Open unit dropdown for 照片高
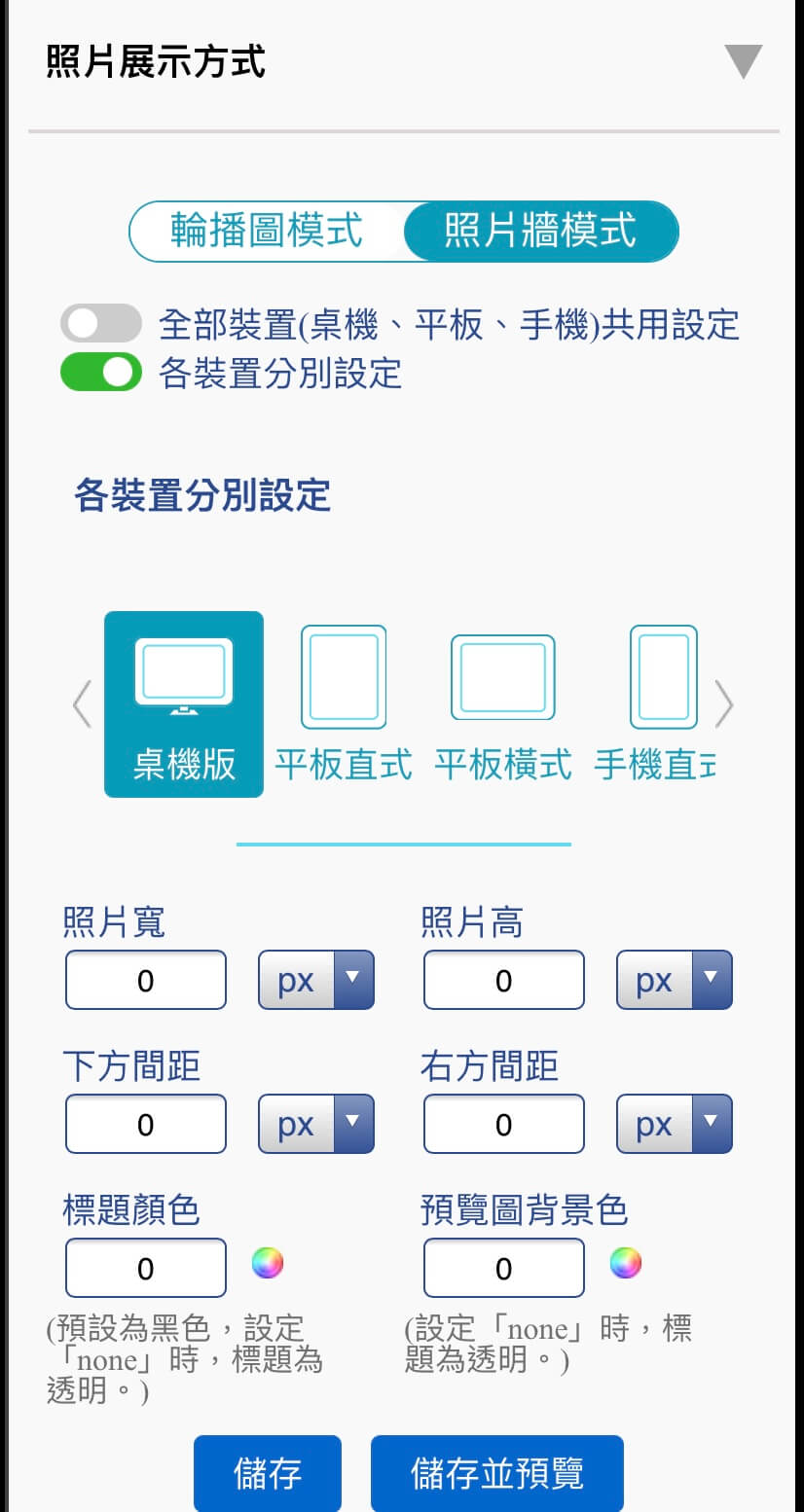Image resolution: width=804 pixels, height=1512 pixels. coord(674,980)
